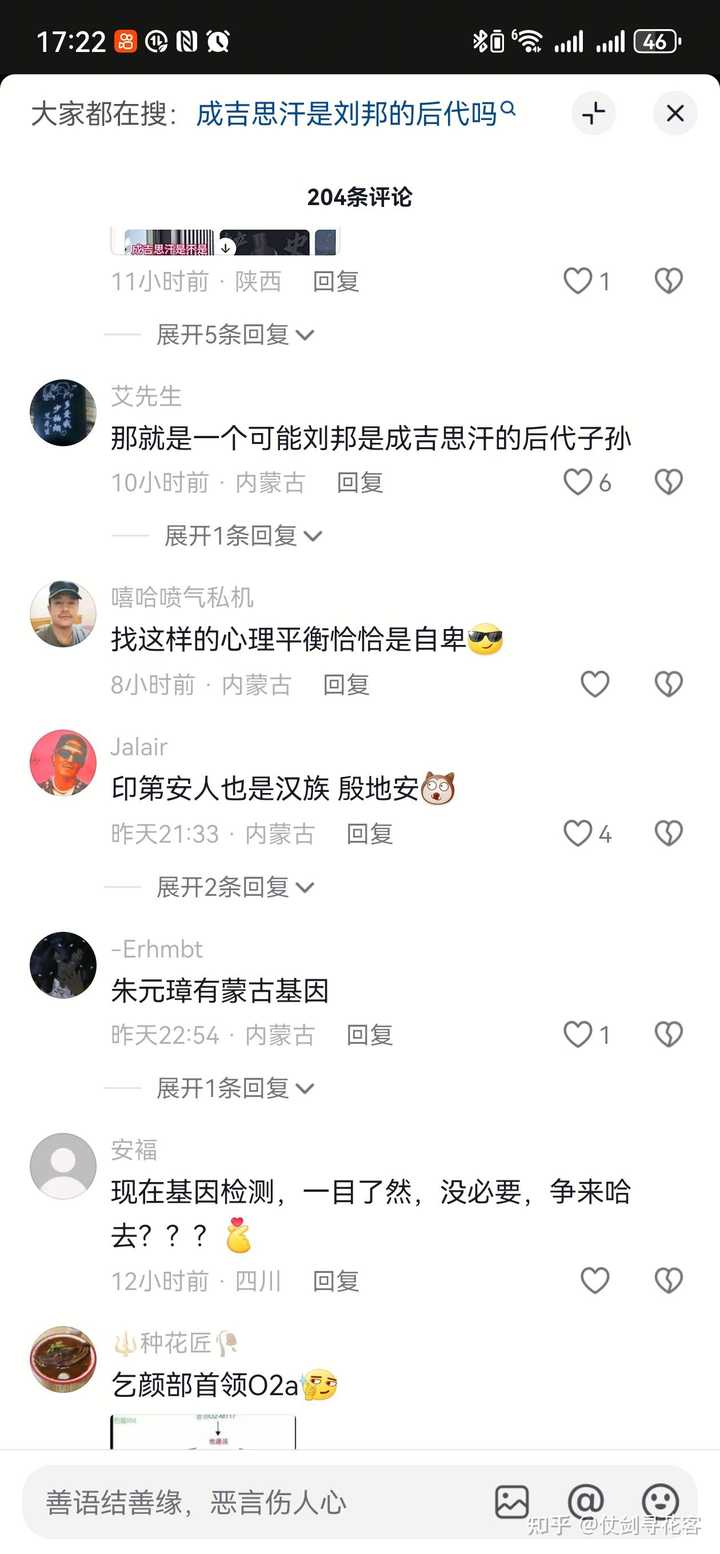Open Jalair's profile avatar
720x1554 pixels.
tap(63, 762)
